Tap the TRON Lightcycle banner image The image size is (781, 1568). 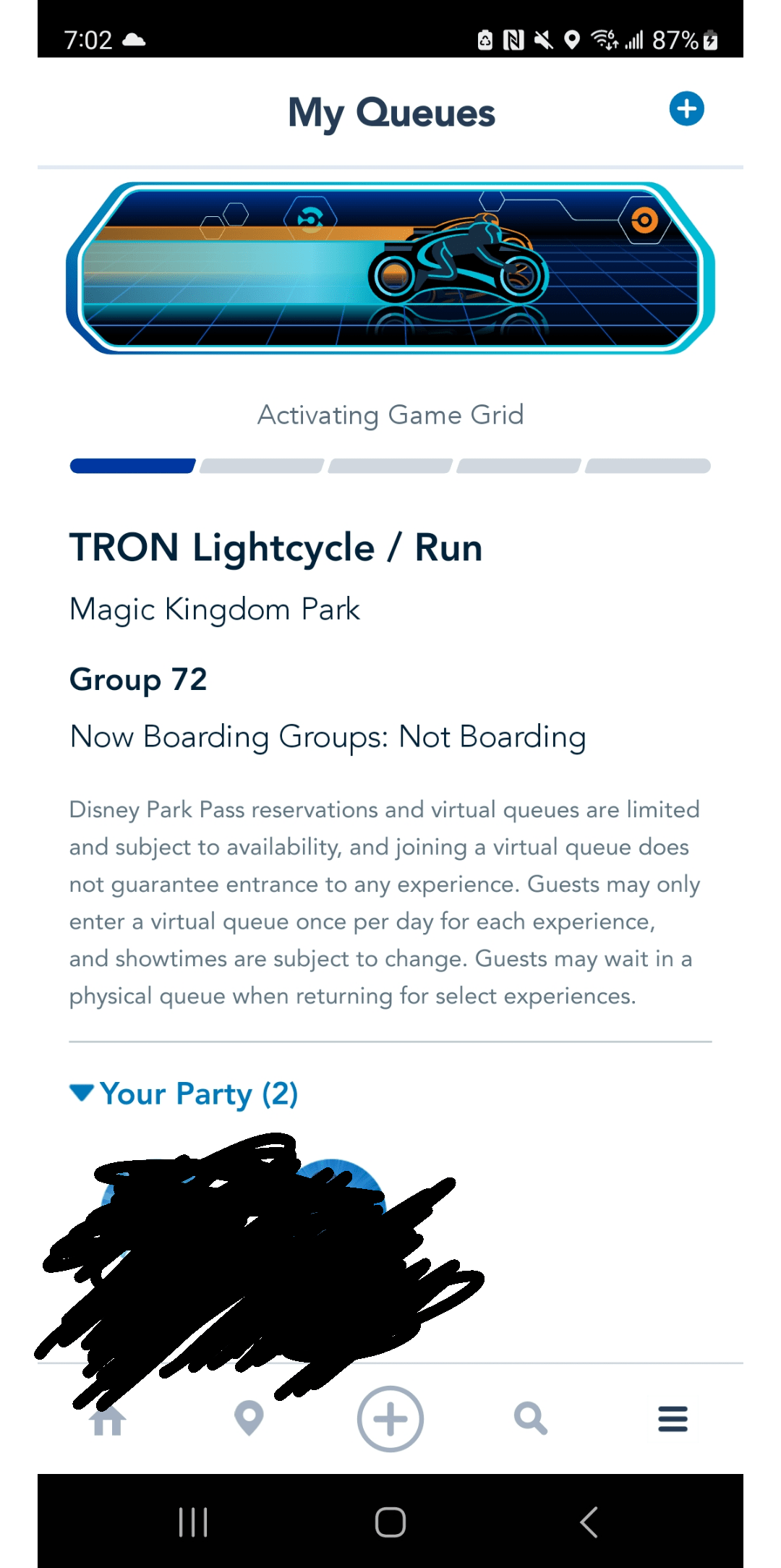tap(390, 268)
